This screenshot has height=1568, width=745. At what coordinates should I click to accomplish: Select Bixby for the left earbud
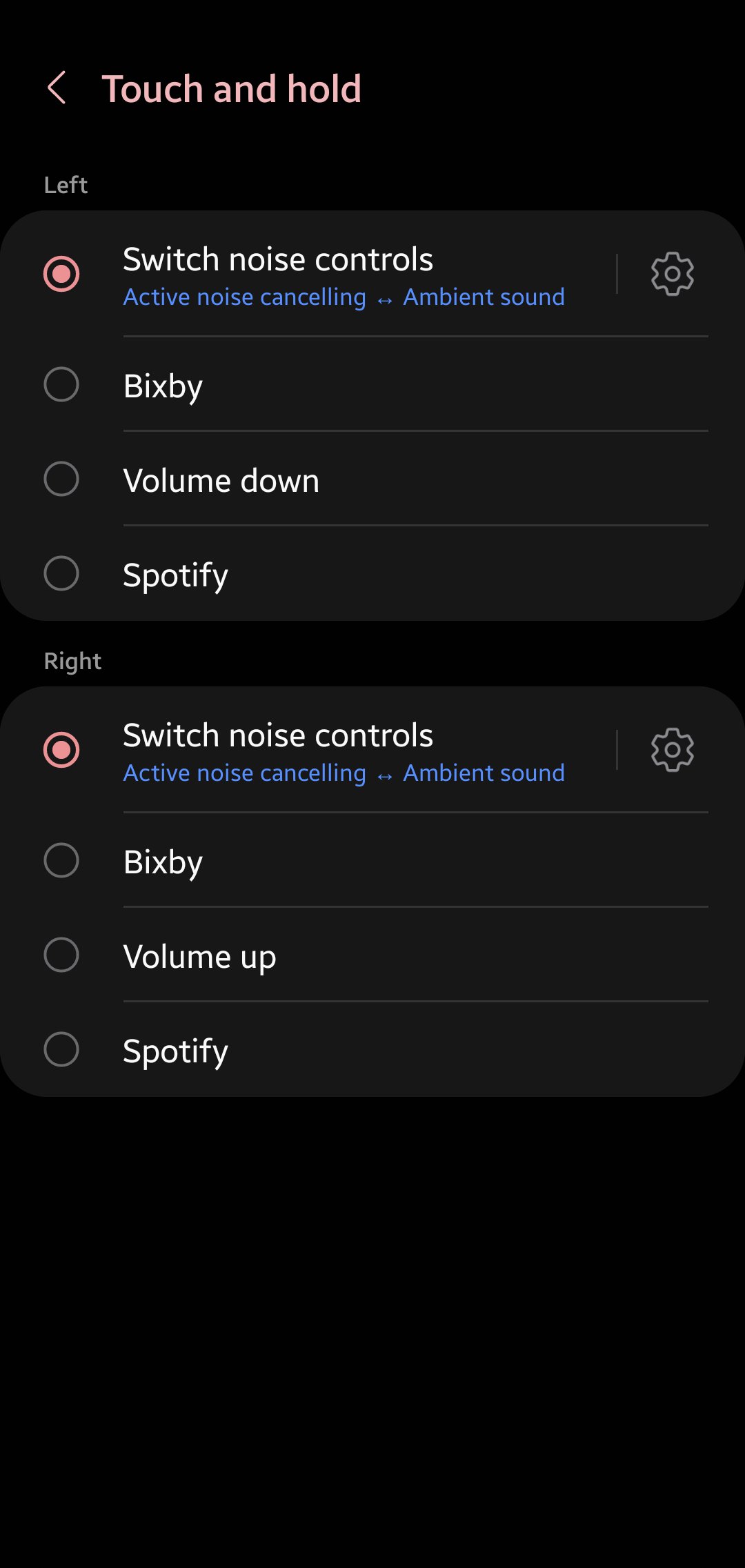(372, 384)
